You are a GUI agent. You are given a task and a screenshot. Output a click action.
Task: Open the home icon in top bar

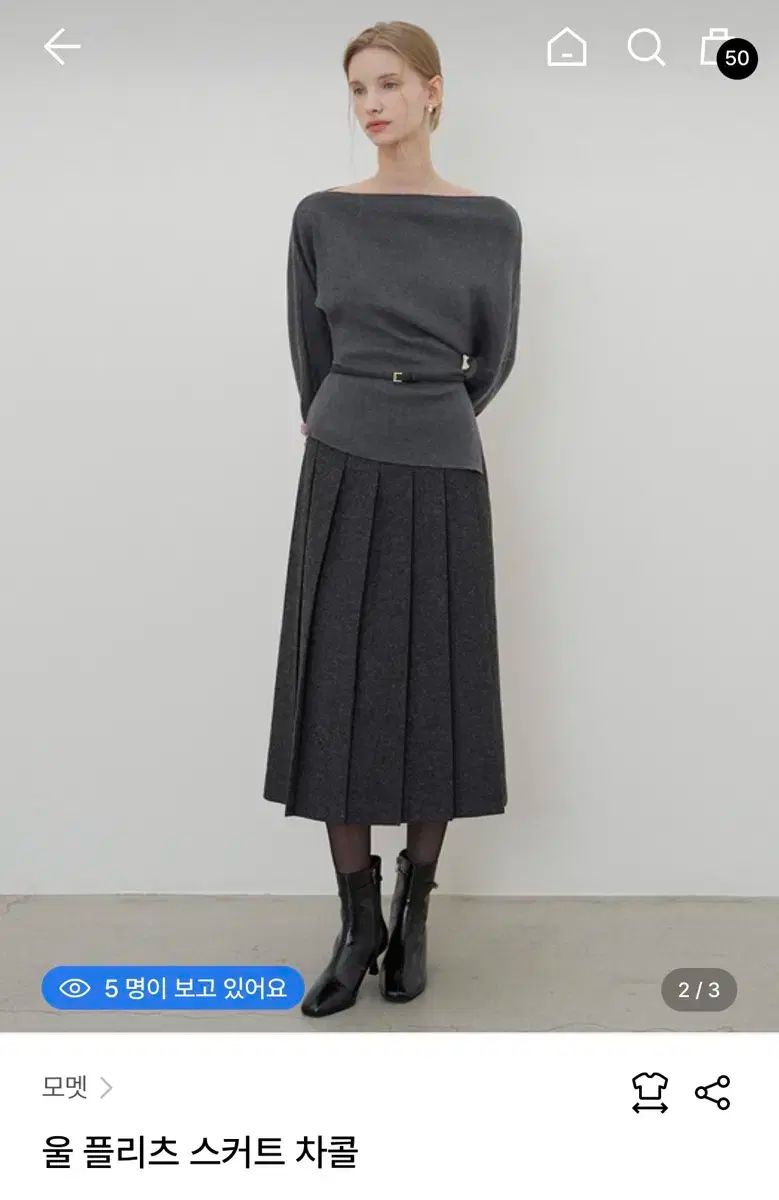[567, 47]
